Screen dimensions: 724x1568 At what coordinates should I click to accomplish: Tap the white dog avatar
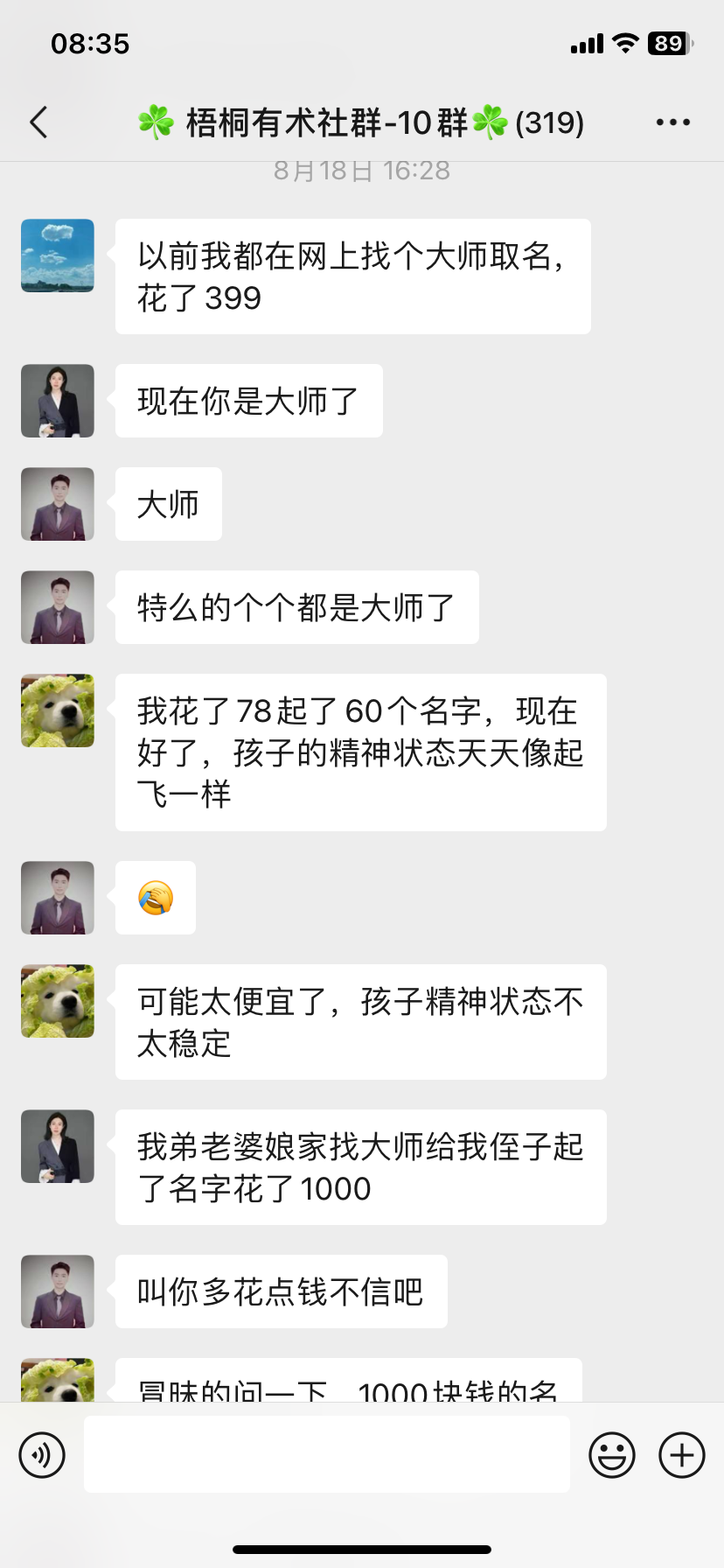click(x=57, y=710)
